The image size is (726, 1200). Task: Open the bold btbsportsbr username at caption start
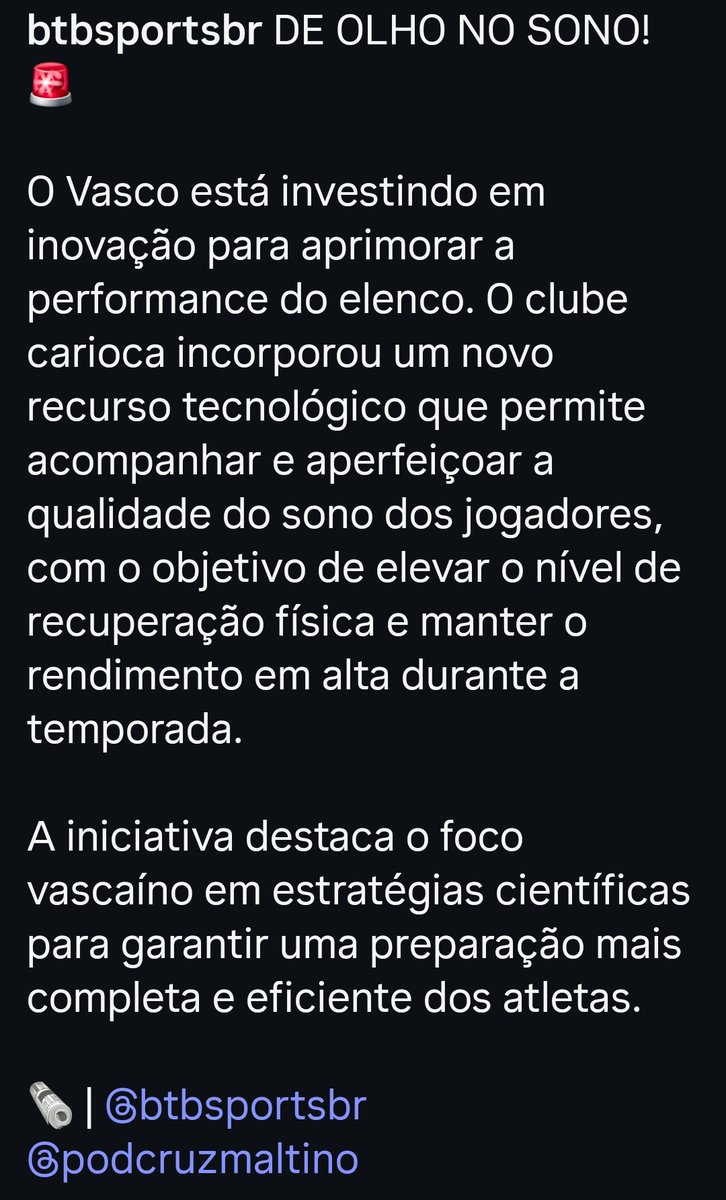point(144,32)
